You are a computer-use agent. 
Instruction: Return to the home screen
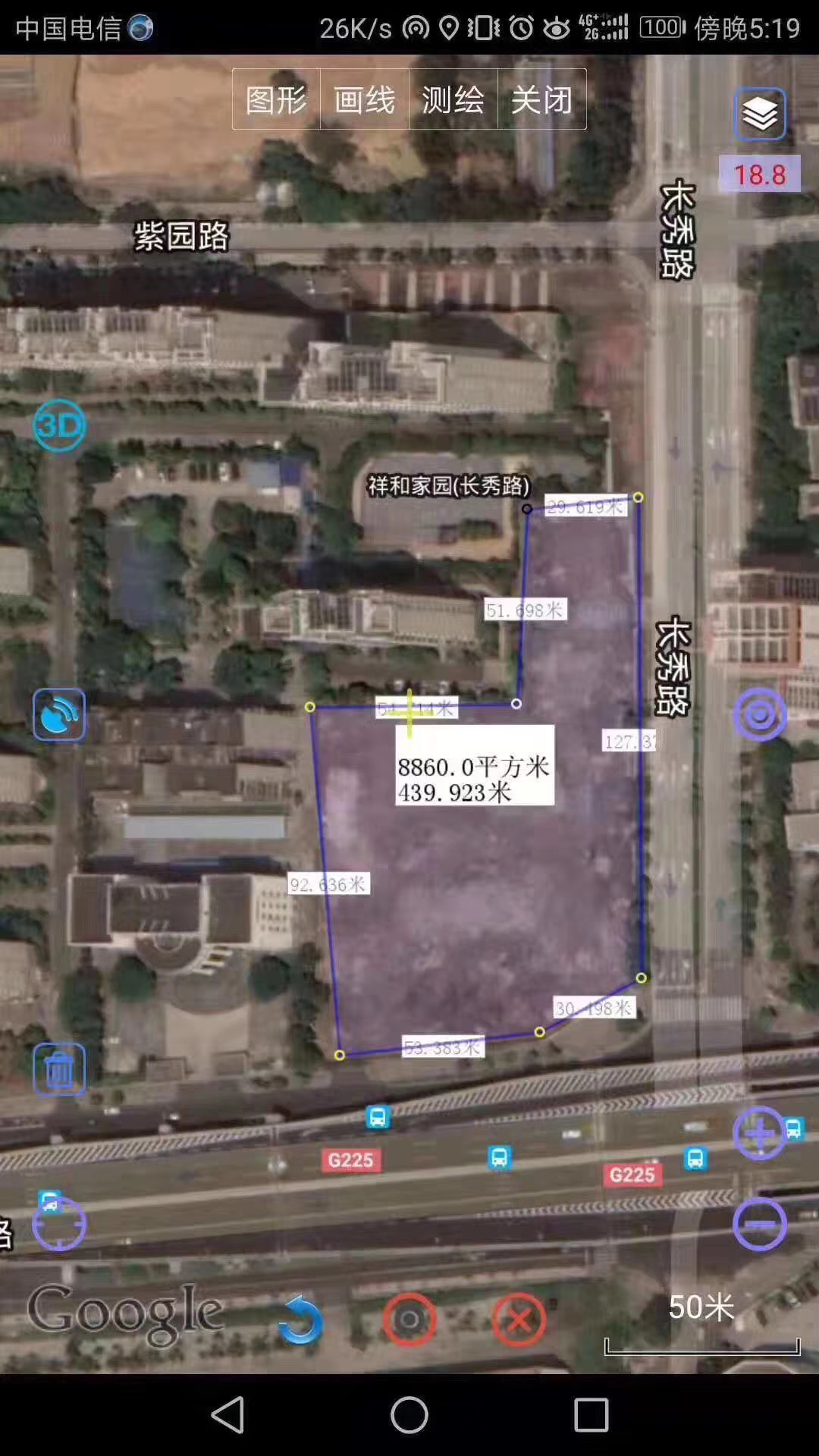point(409,1415)
